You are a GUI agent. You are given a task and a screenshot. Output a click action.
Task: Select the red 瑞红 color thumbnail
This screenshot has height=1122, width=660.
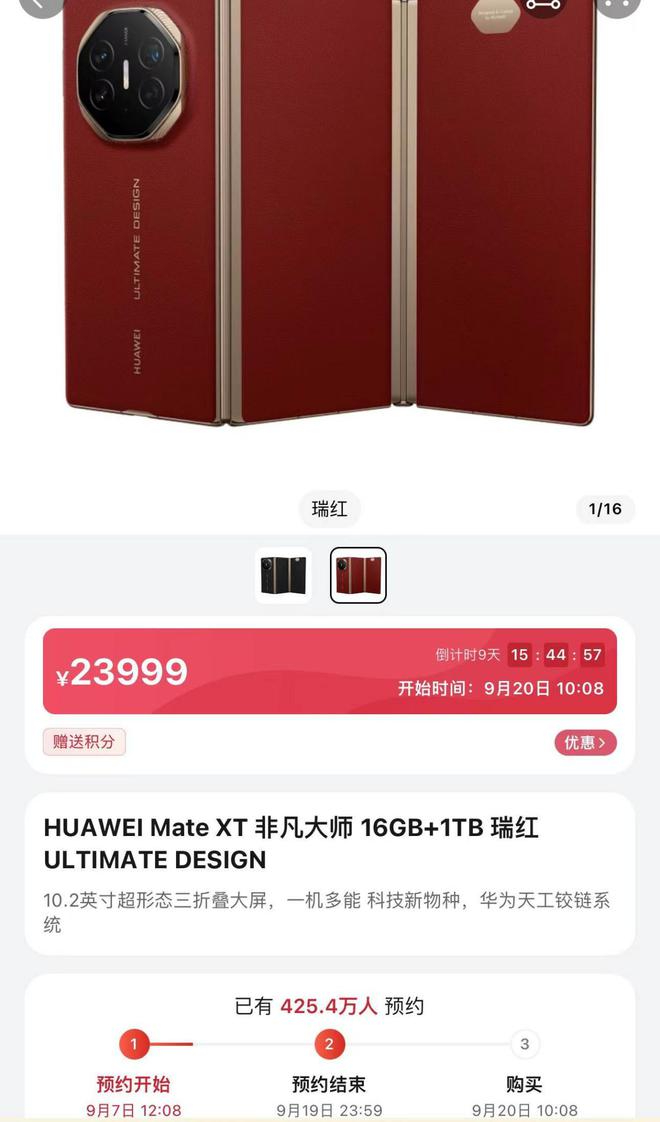tap(358, 575)
